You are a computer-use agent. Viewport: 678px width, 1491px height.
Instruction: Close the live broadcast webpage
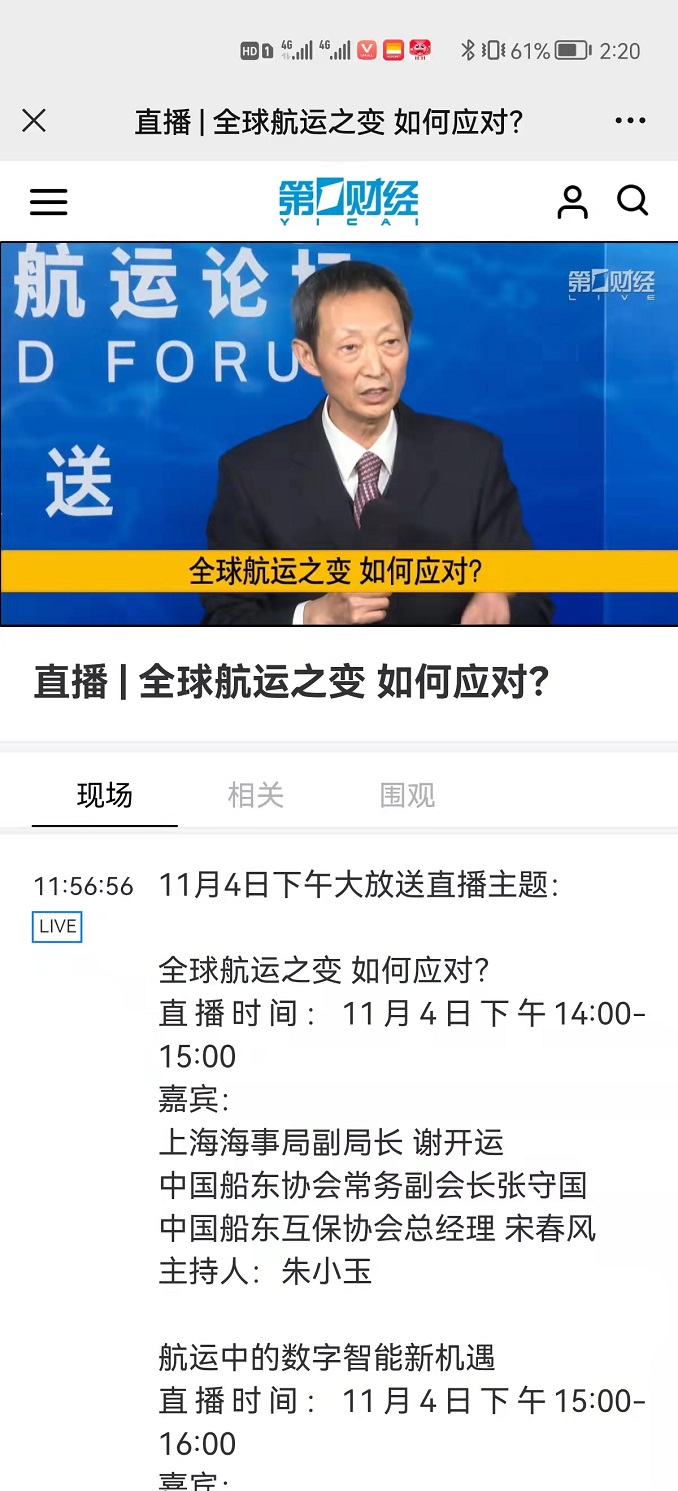[x=34, y=121]
